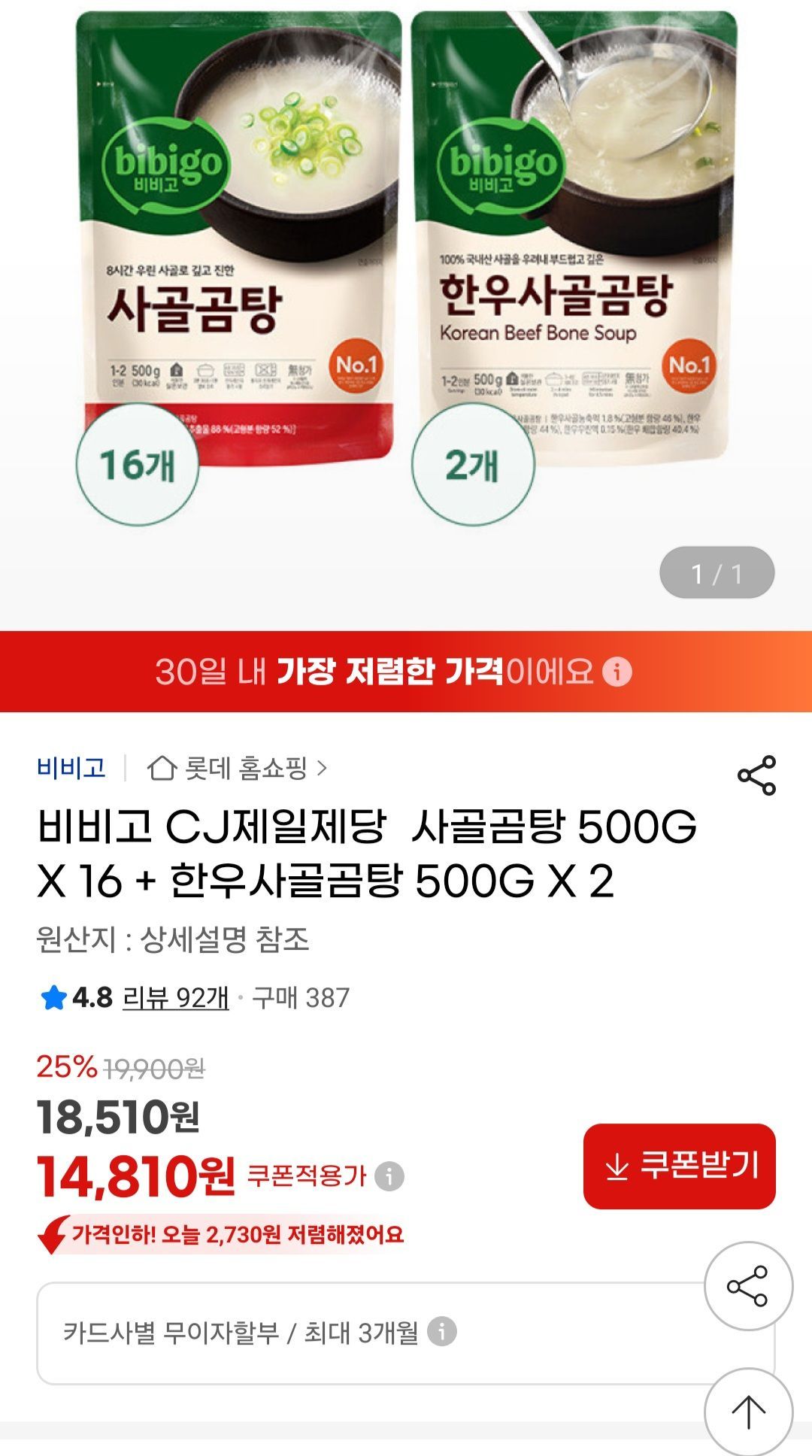View info icon next to 쿠폰적용가
812x1456 pixels.
[389, 1176]
